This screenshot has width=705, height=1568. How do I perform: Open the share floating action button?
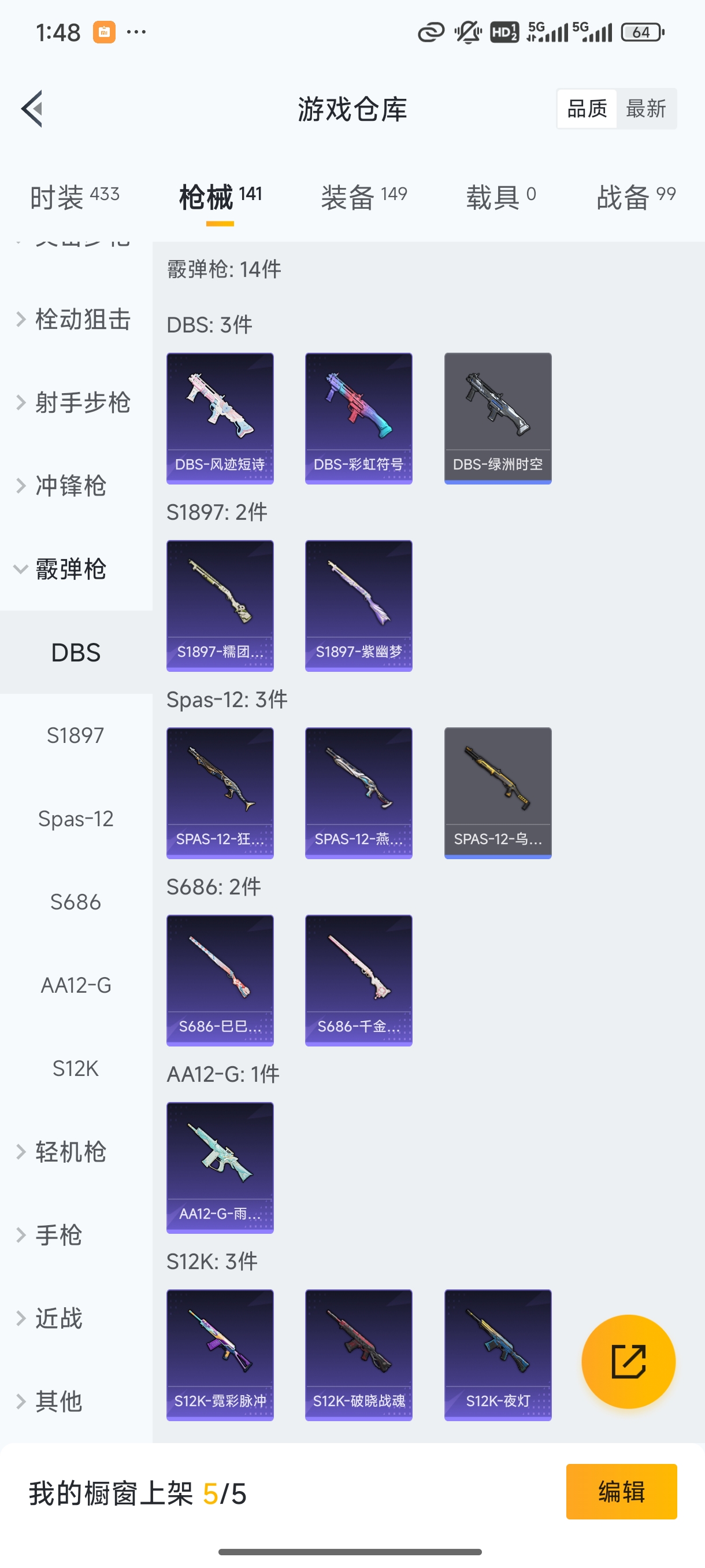pos(629,1362)
